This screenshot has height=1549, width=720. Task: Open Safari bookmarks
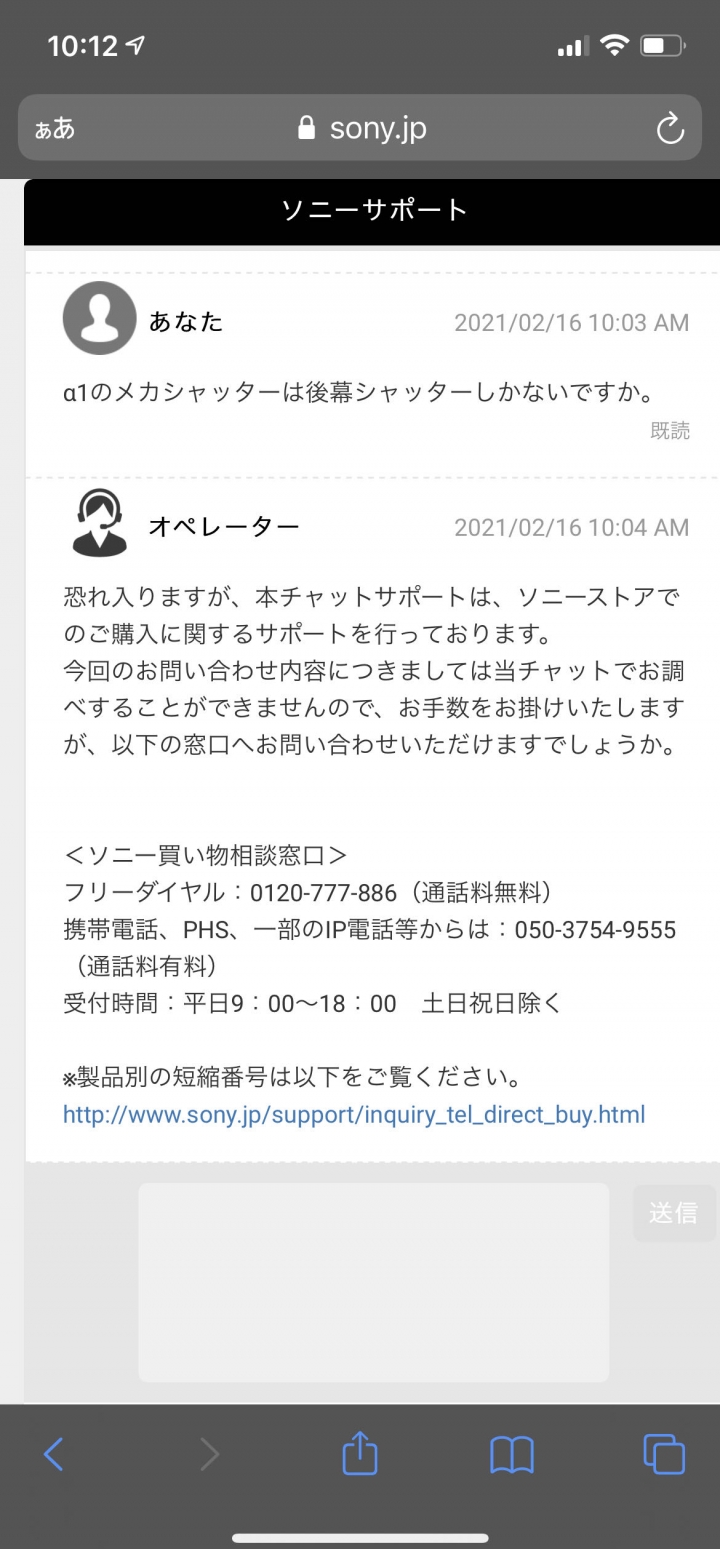[x=512, y=1454]
